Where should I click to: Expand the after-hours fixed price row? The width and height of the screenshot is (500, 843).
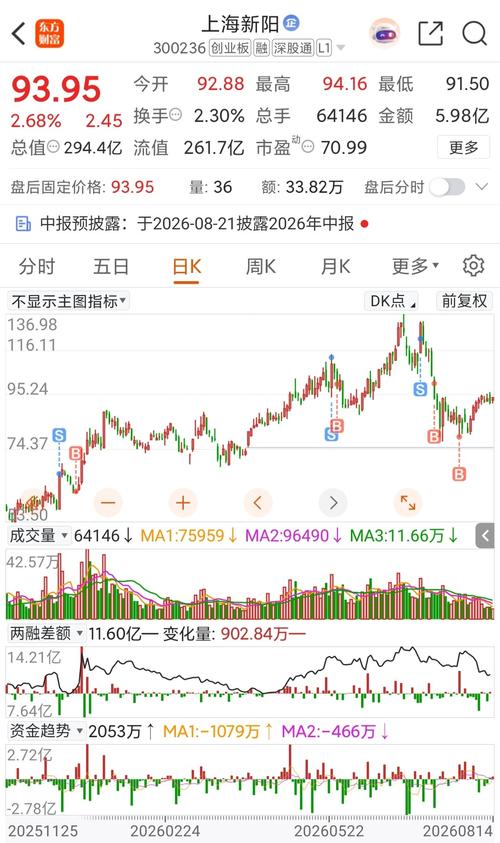[482, 187]
